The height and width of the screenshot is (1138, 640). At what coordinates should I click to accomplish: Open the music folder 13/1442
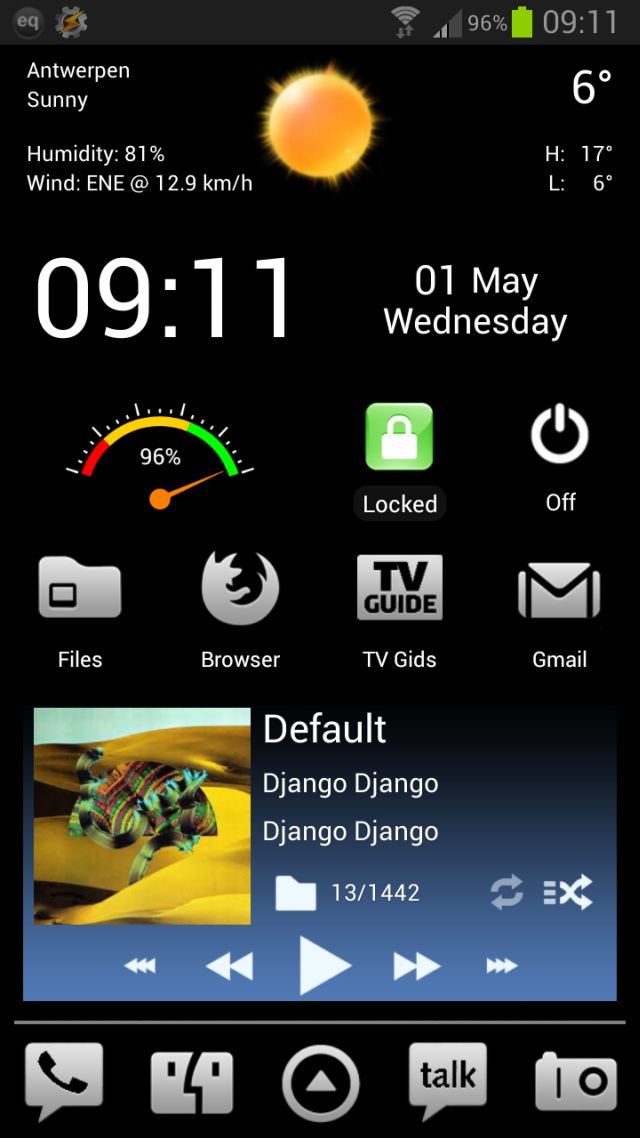[x=296, y=893]
